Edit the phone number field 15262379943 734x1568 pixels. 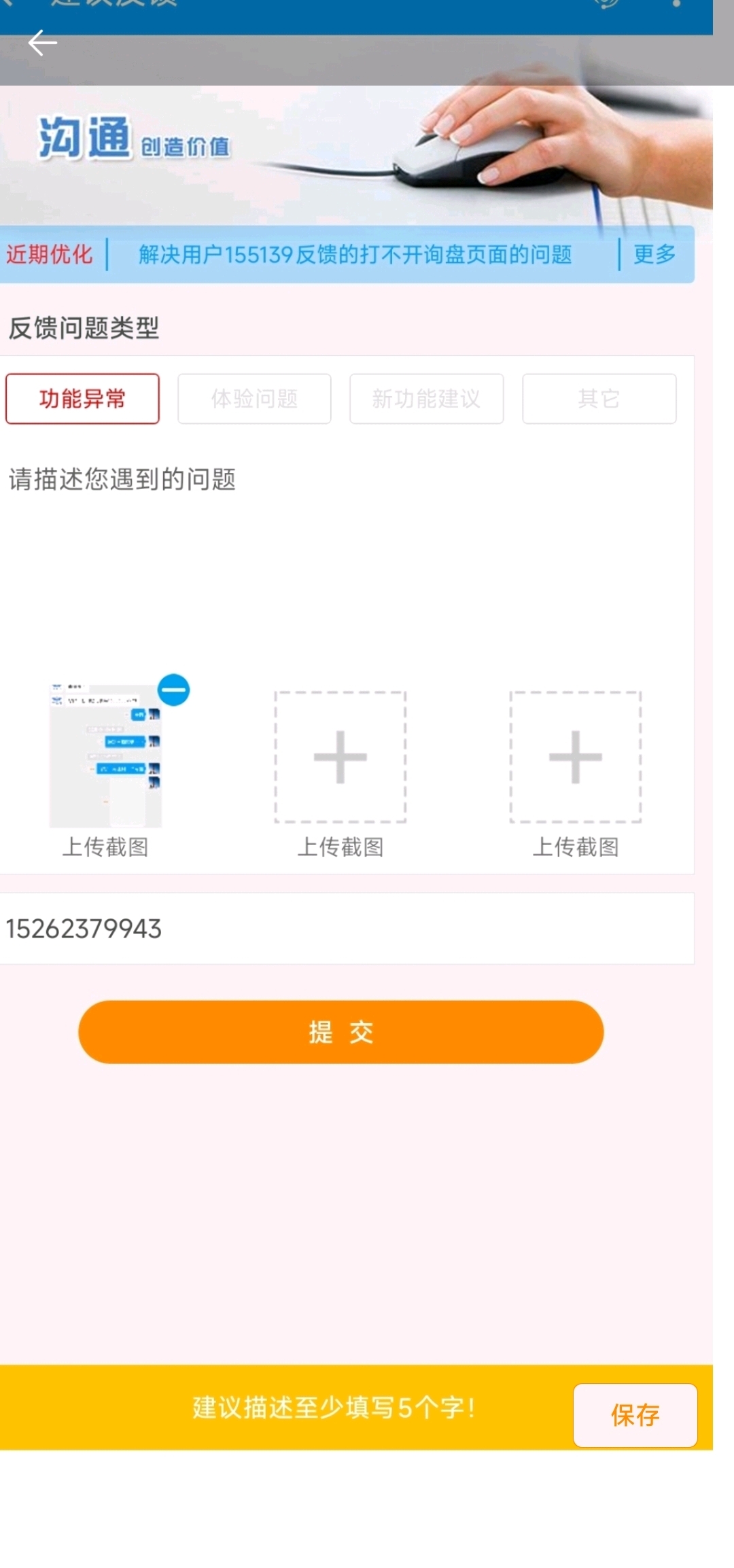coord(347,929)
